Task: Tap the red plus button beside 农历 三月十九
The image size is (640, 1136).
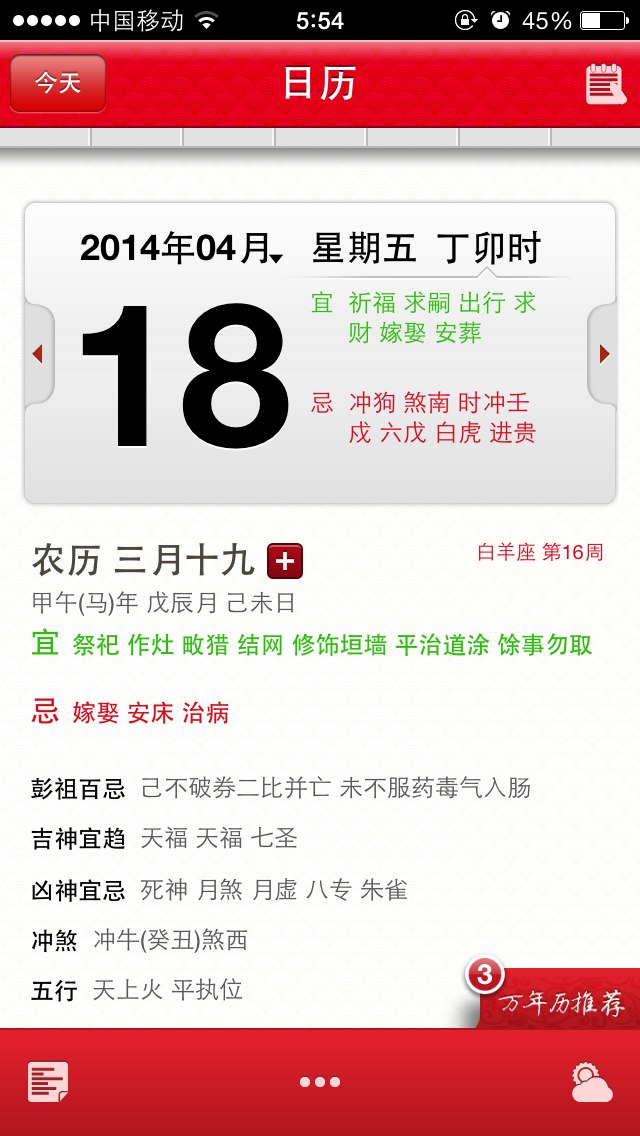Action: tap(285, 561)
